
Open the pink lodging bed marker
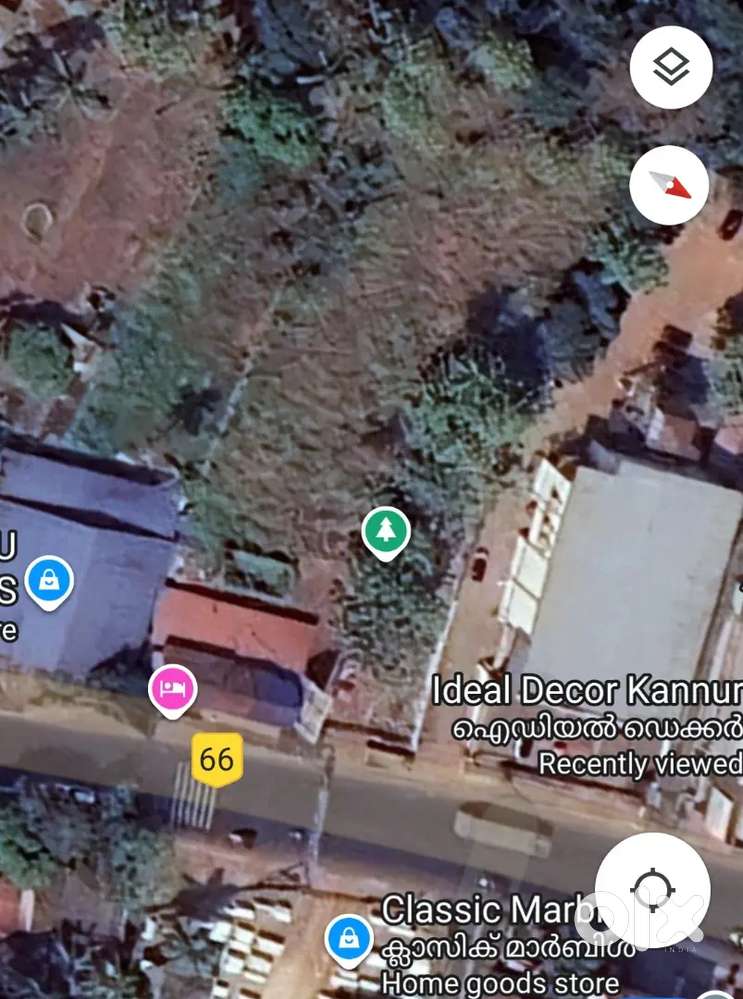(x=172, y=687)
